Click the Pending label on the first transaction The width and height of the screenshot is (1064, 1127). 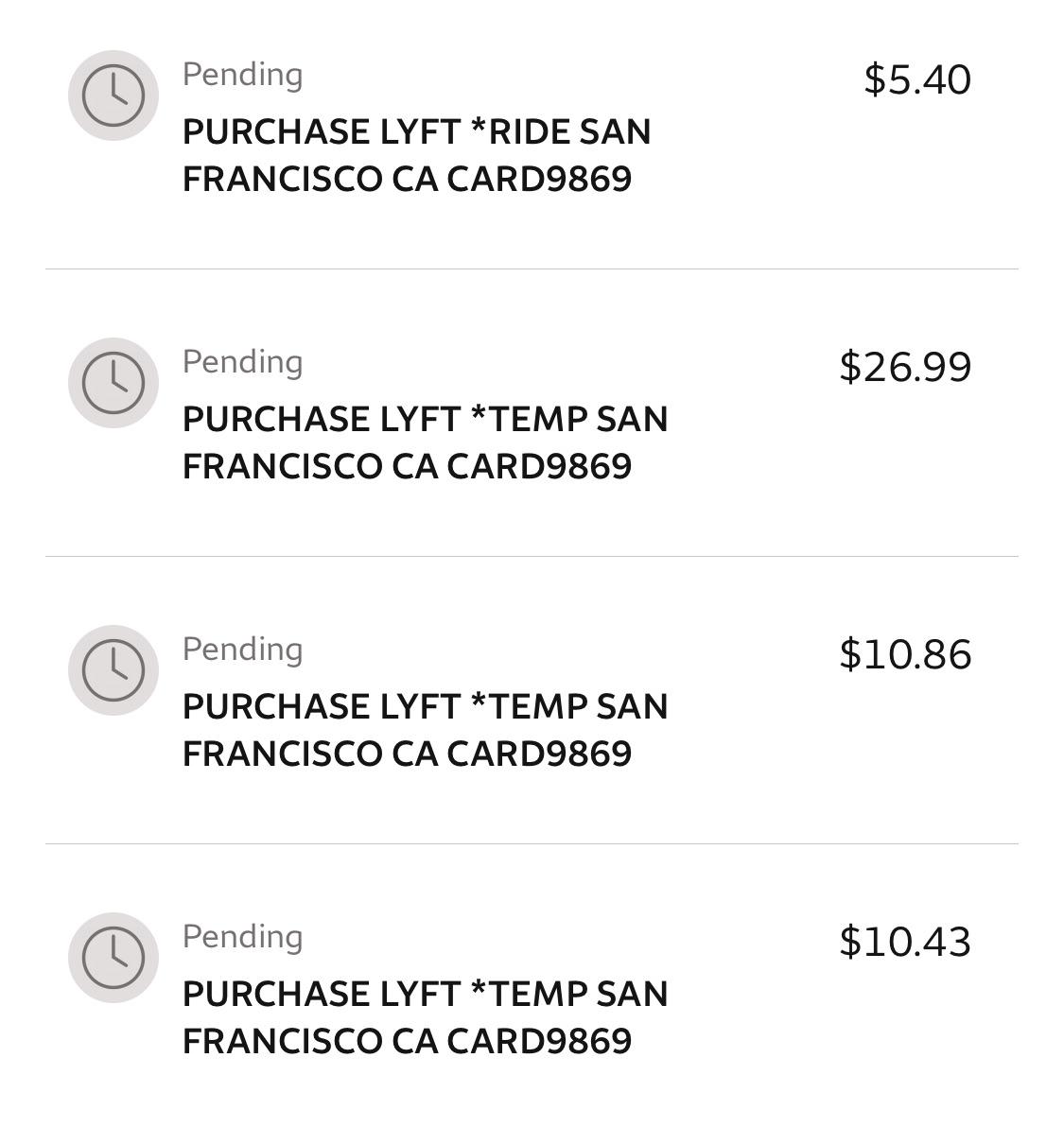pos(242,75)
